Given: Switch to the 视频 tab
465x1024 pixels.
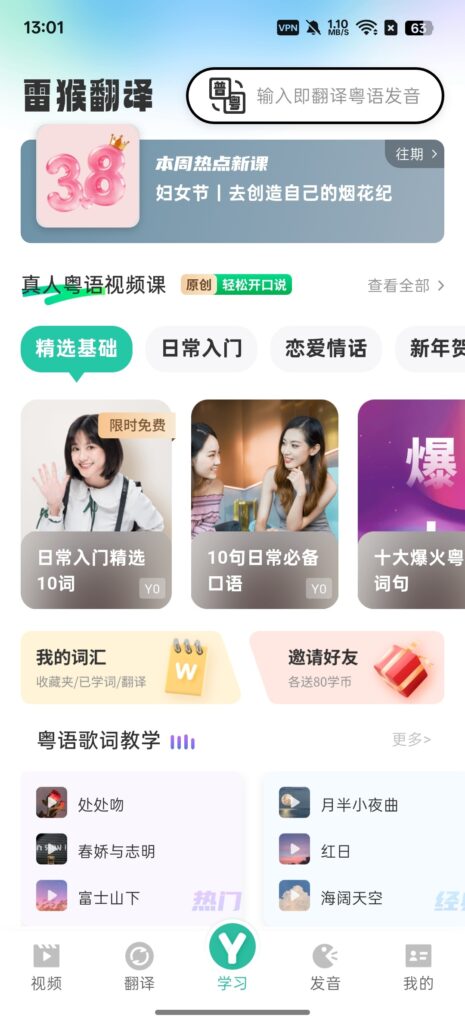Looking at the screenshot, I should [46, 967].
